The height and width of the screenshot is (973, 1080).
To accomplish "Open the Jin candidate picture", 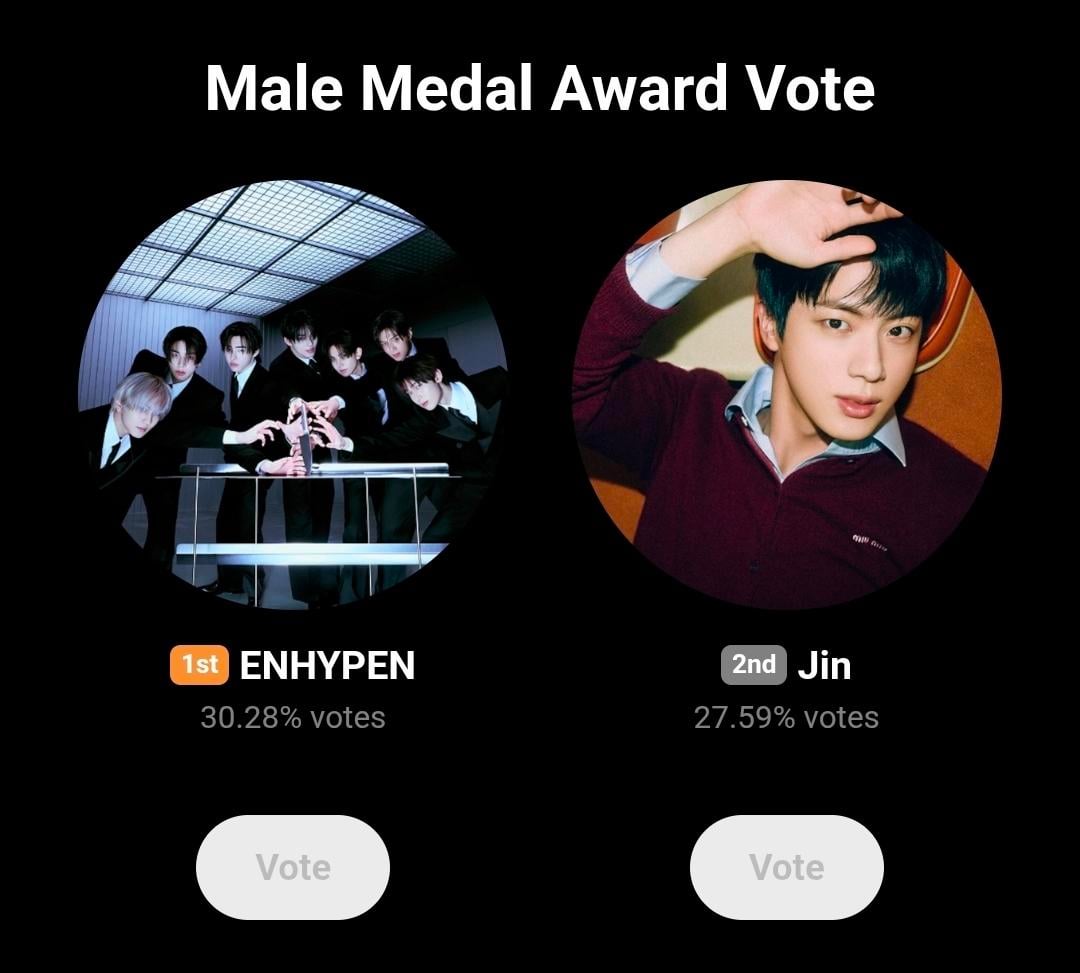I will click(x=786, y=394).
